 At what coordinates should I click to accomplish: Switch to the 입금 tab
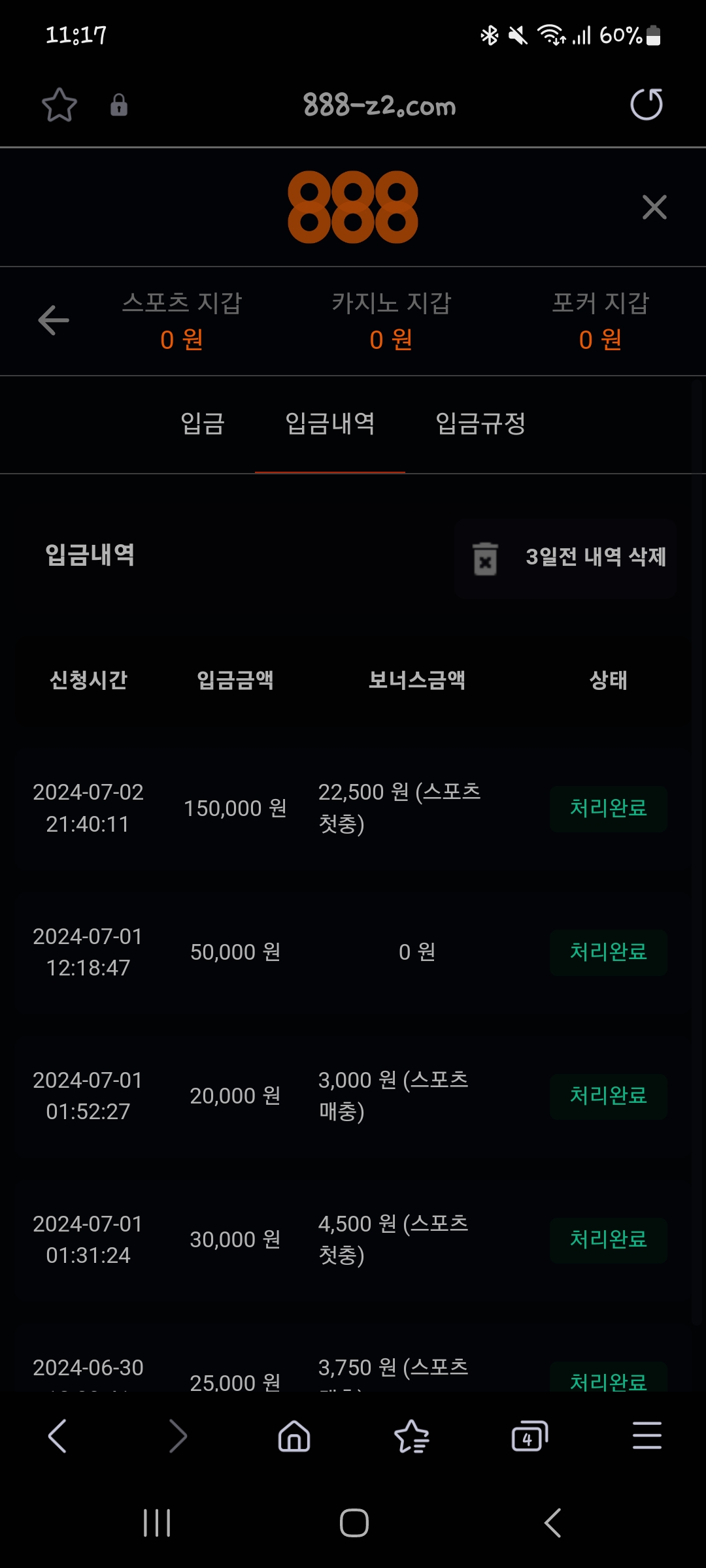(203, 423)
